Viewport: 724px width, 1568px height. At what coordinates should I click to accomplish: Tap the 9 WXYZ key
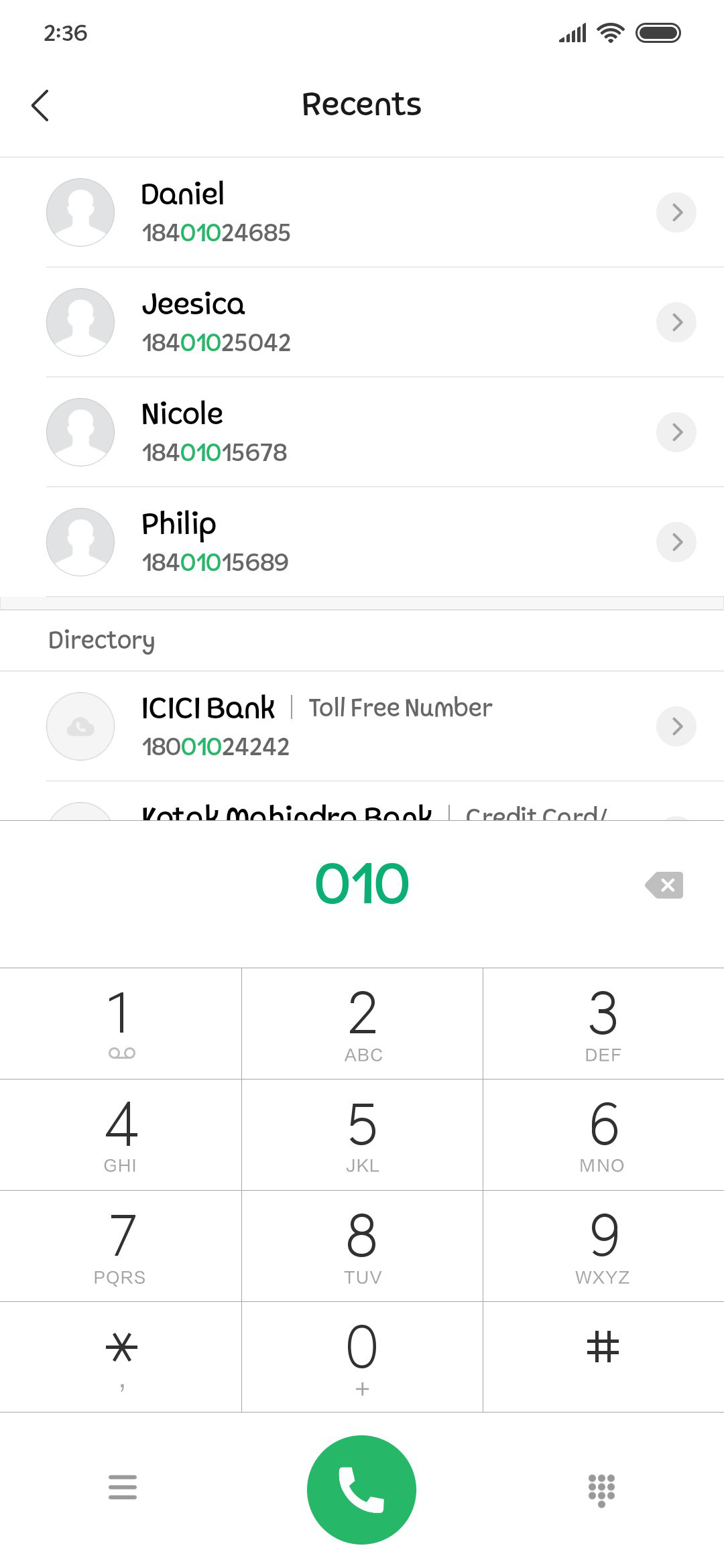(x=603, y=1246)
